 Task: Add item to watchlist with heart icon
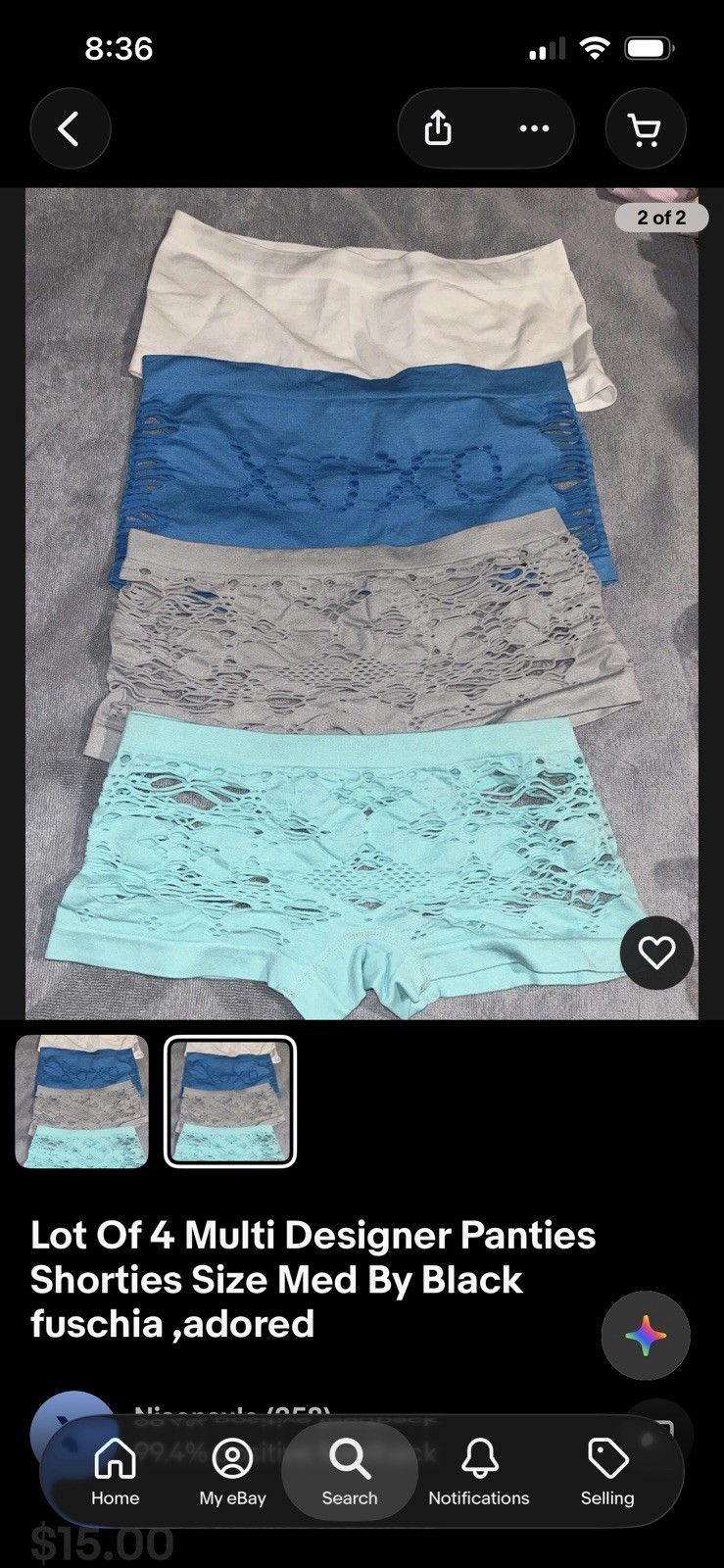point(656,953)
